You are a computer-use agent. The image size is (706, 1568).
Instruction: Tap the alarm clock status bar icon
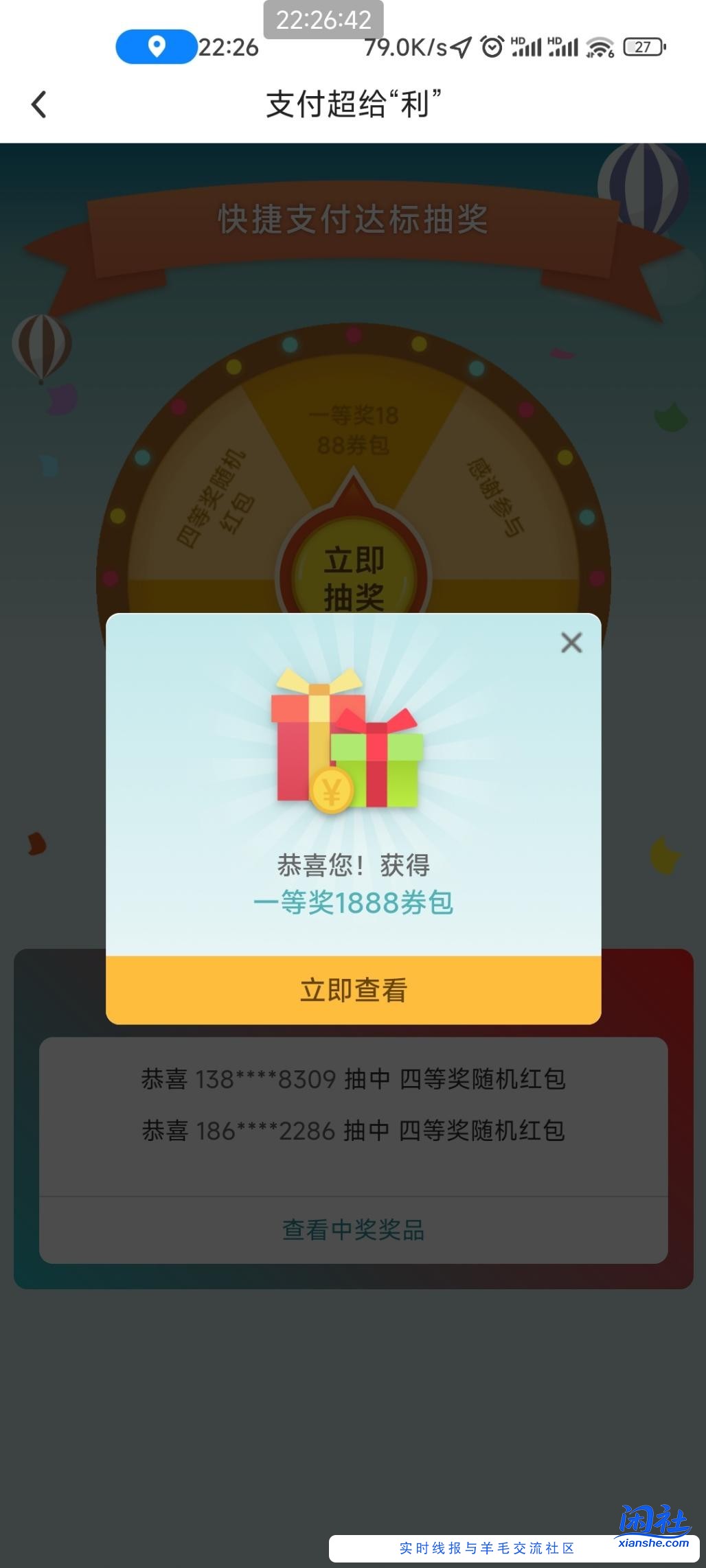[491, 47]
